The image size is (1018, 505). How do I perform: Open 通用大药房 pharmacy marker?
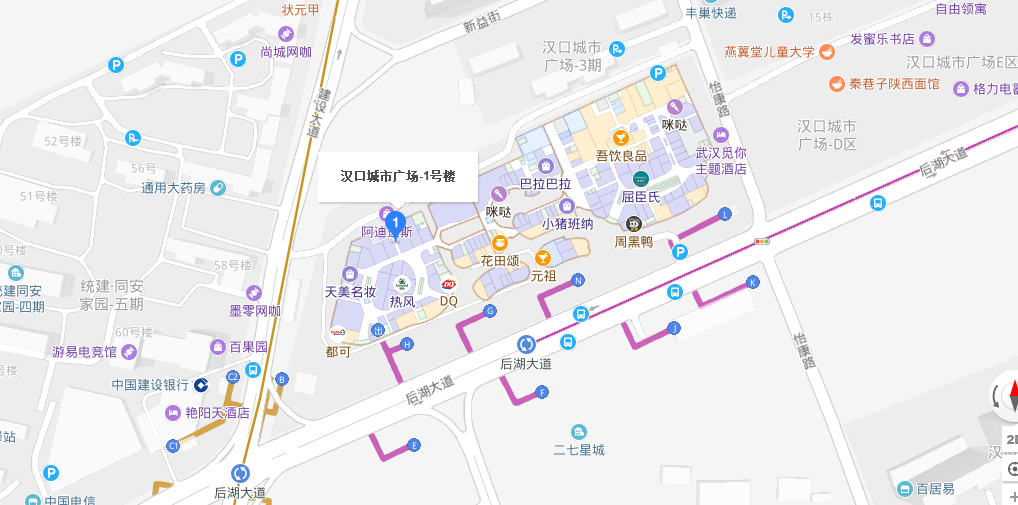(218, 188)
